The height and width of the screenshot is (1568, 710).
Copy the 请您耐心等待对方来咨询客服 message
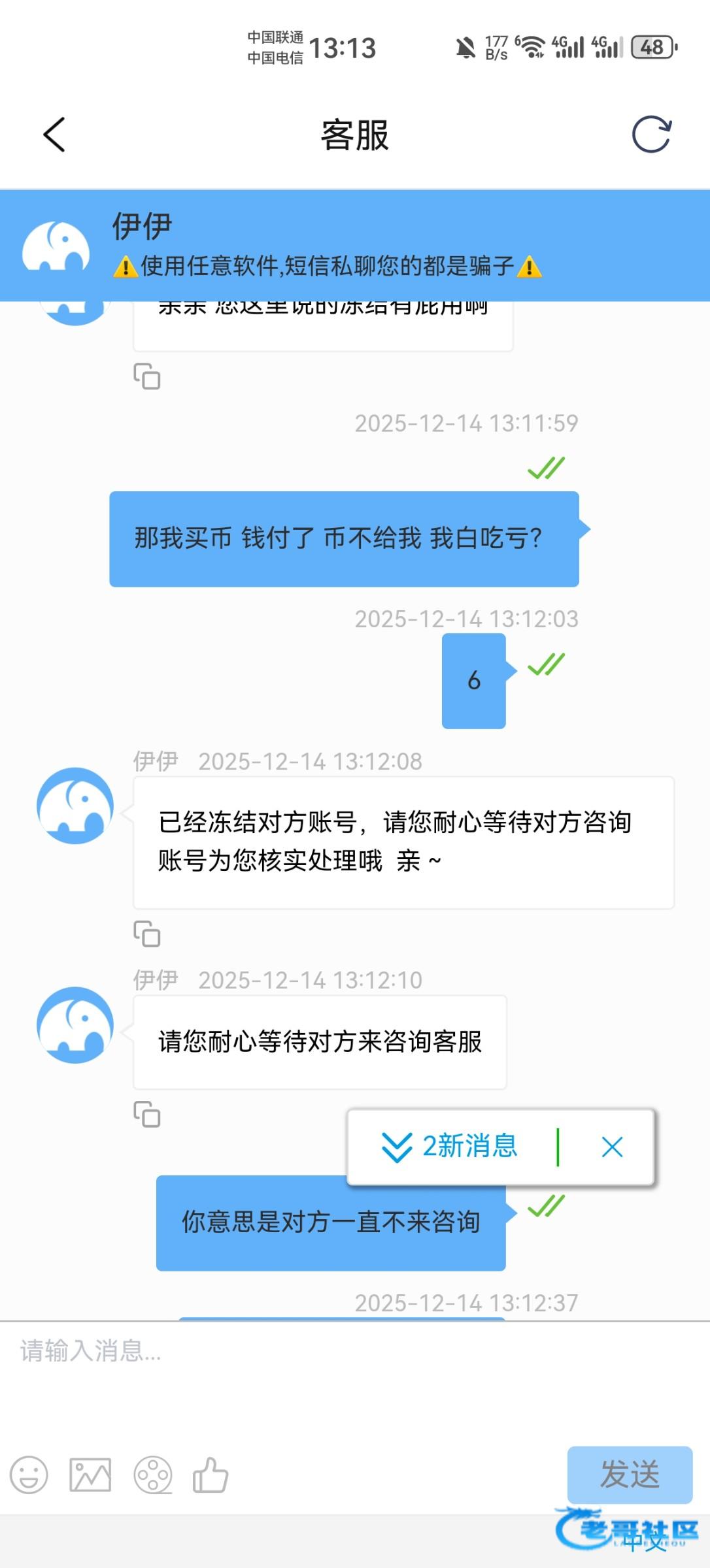point(146,1114)
